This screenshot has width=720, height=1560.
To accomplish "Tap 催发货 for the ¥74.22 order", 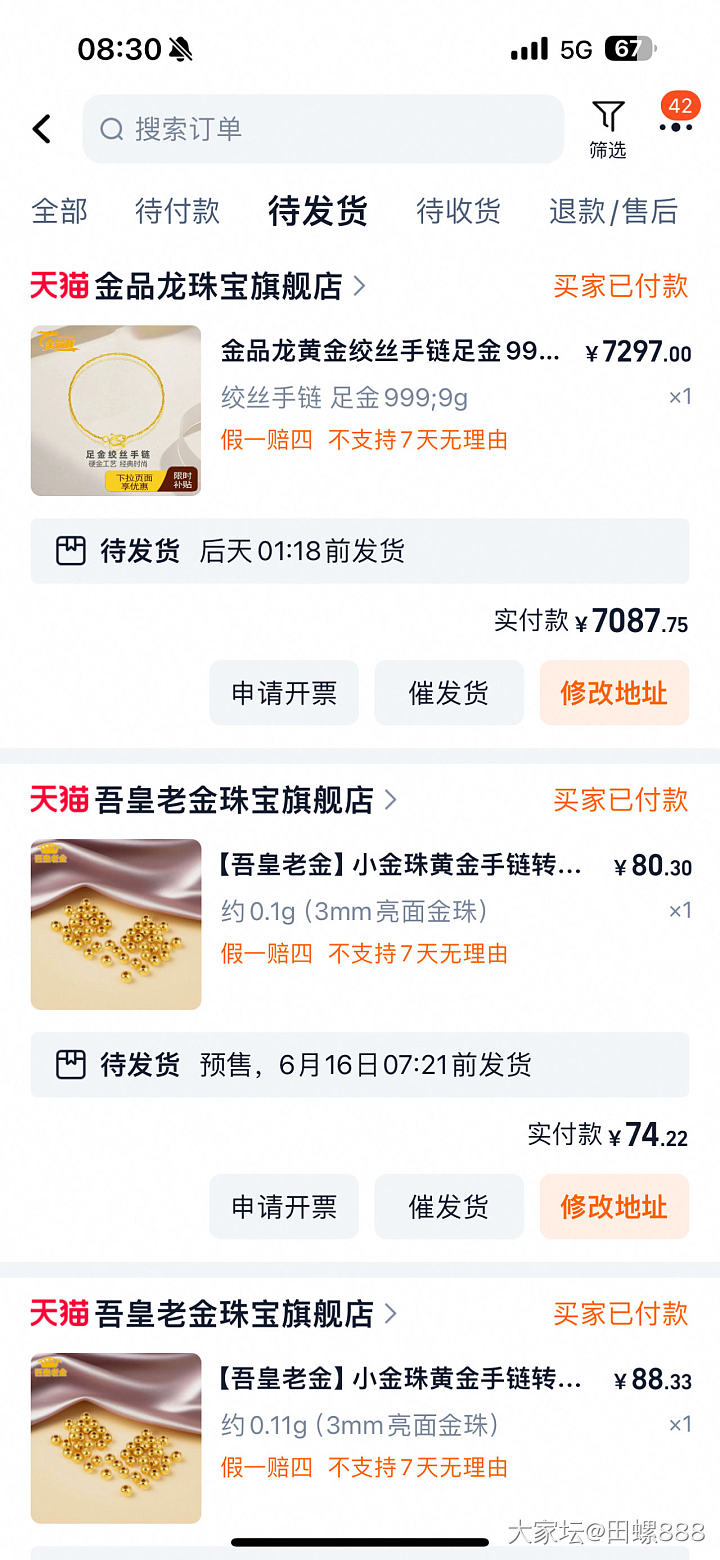I will [449, 1207].
